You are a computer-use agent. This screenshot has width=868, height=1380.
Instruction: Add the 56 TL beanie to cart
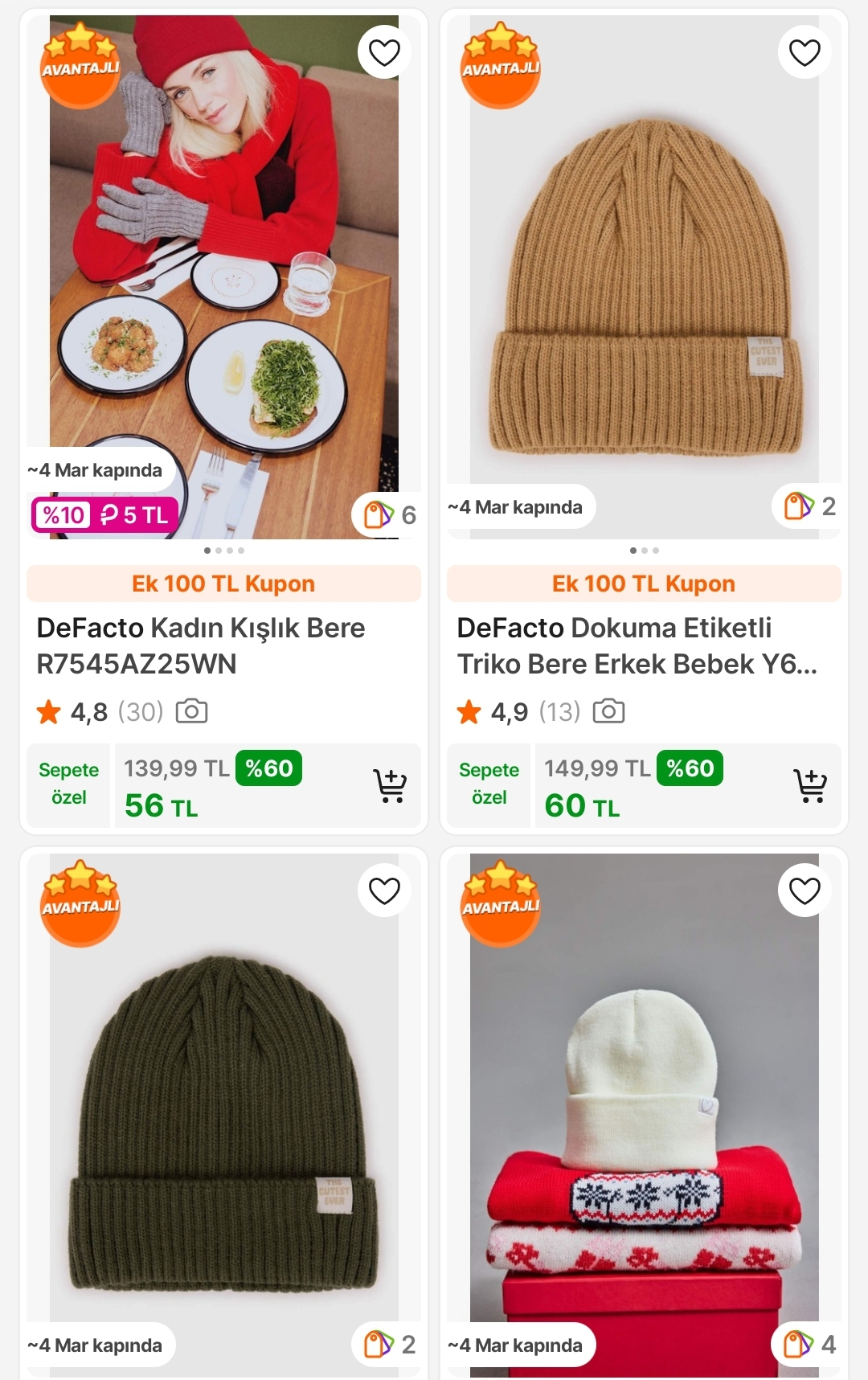390,785
